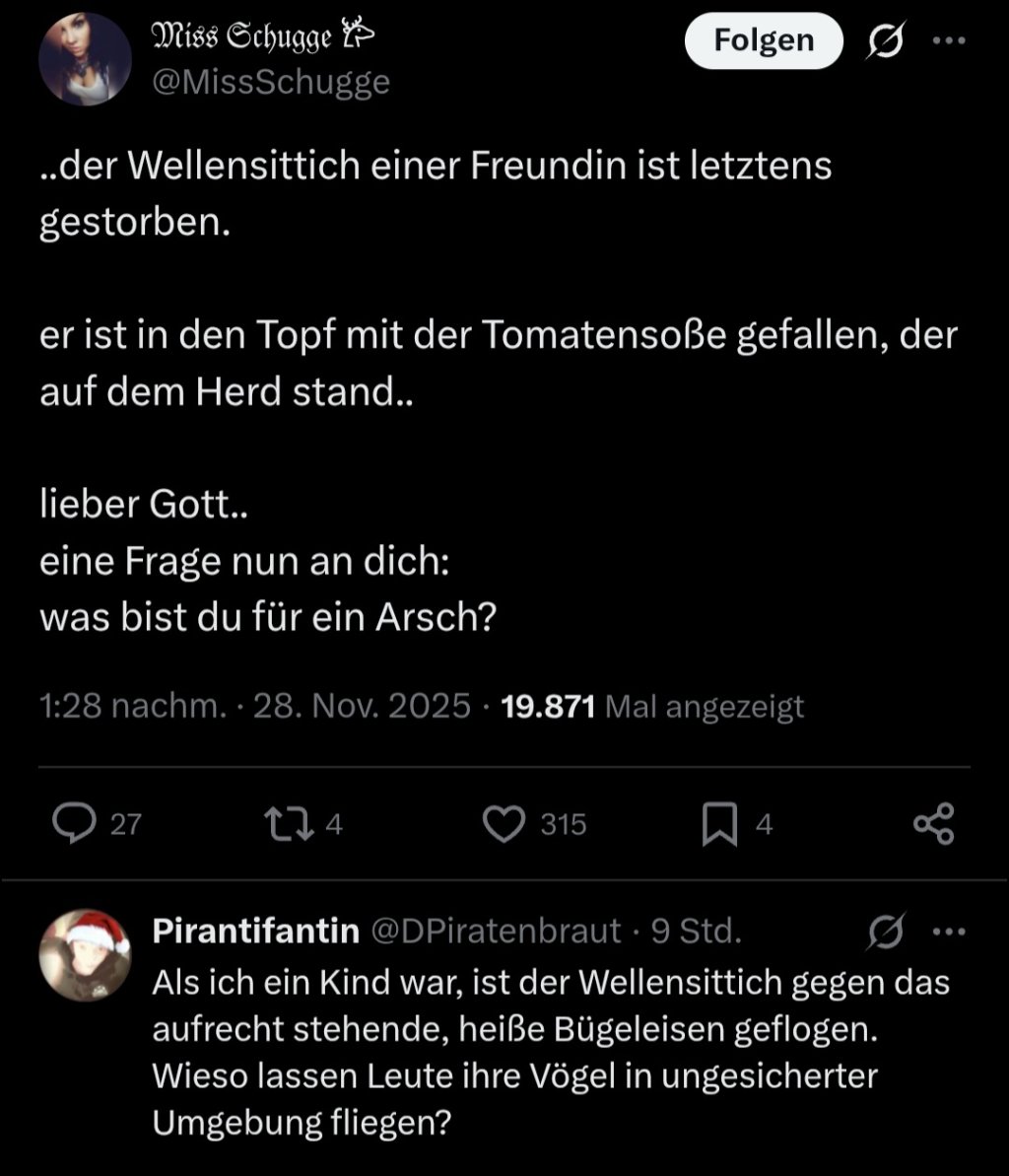1009x1176 pixels.
Task: Open Miss Schugge's profile picture
Action: pyautogui.click(x=85, y=58)
